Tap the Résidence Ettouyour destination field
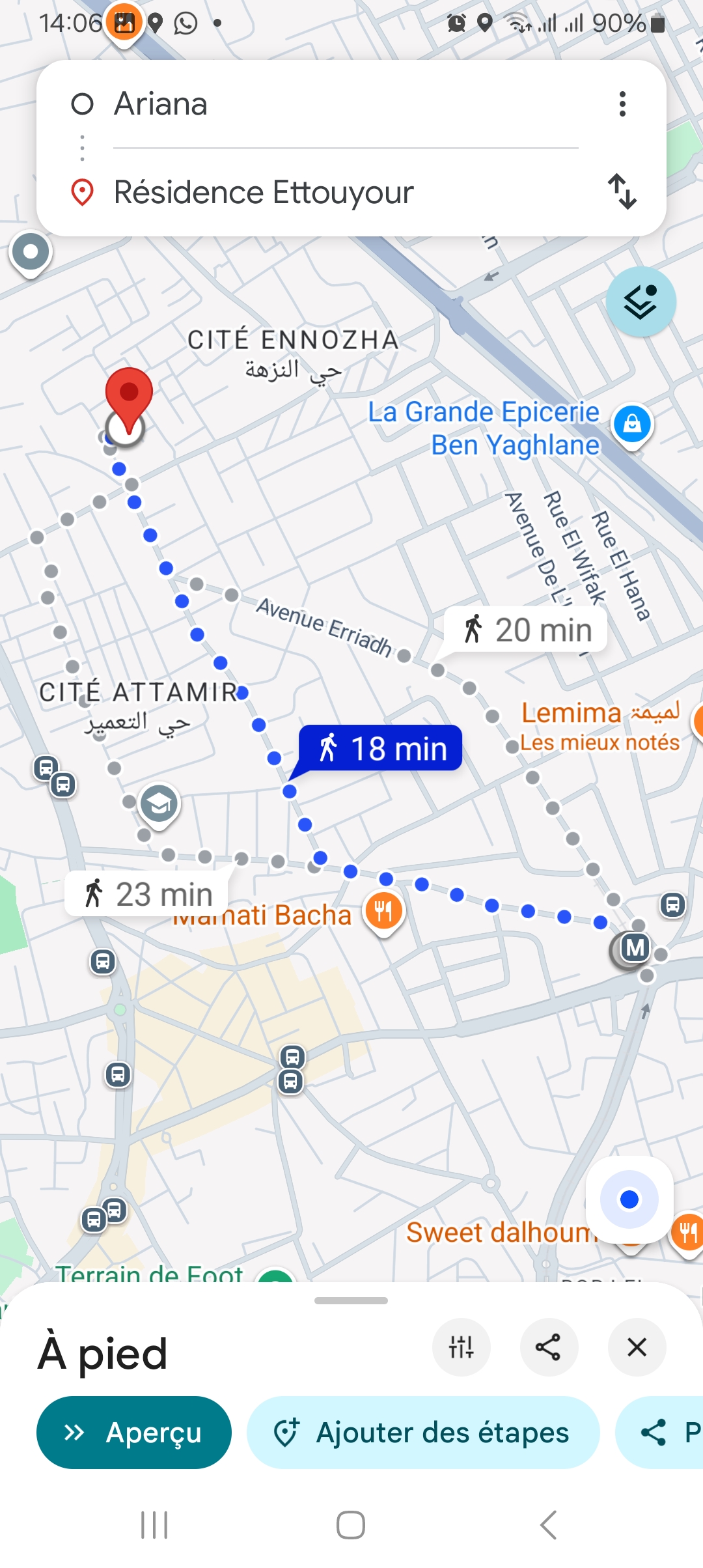 click(264, 193)
